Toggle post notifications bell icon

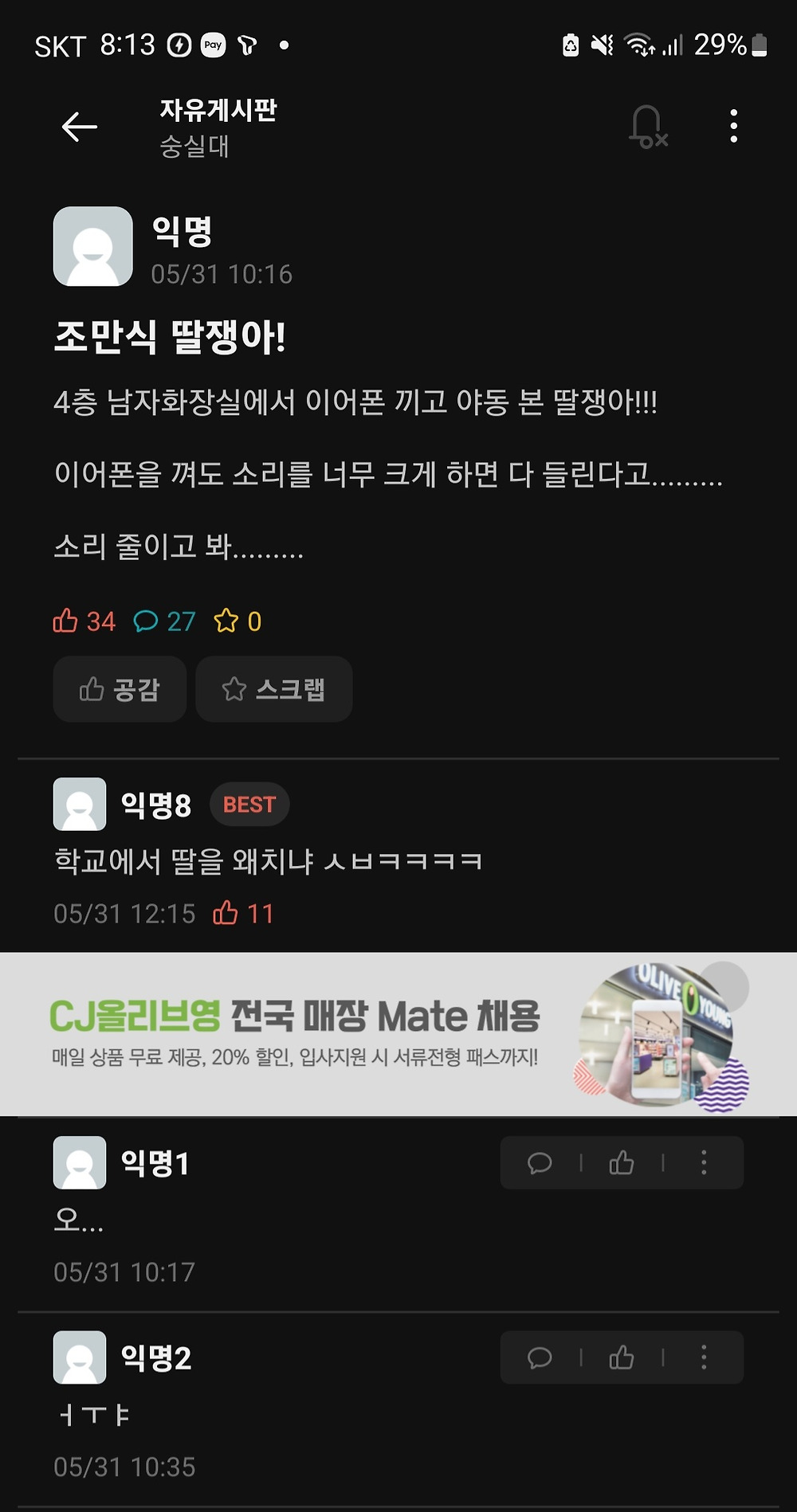[647, 127]
